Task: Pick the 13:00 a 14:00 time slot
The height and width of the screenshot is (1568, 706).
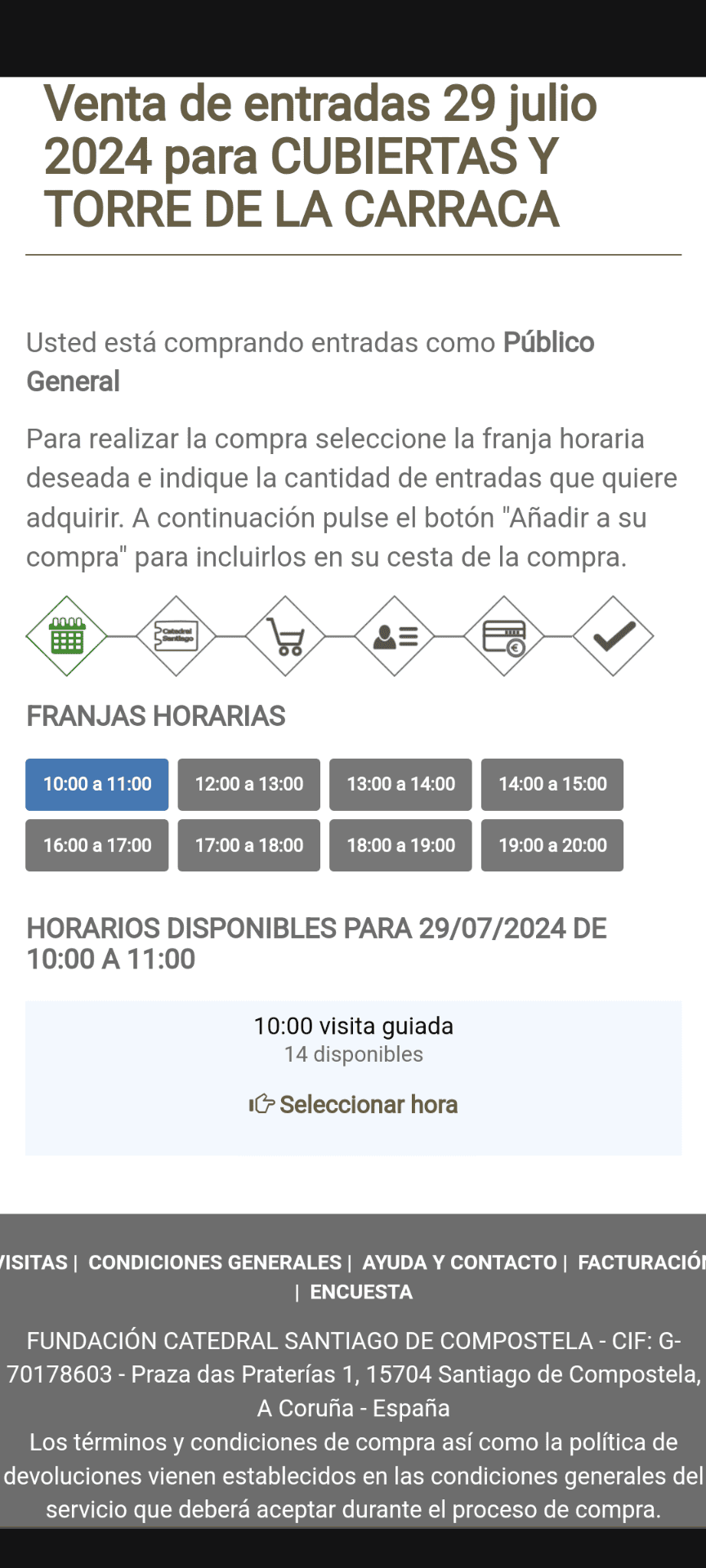Action: coord(400,784)
